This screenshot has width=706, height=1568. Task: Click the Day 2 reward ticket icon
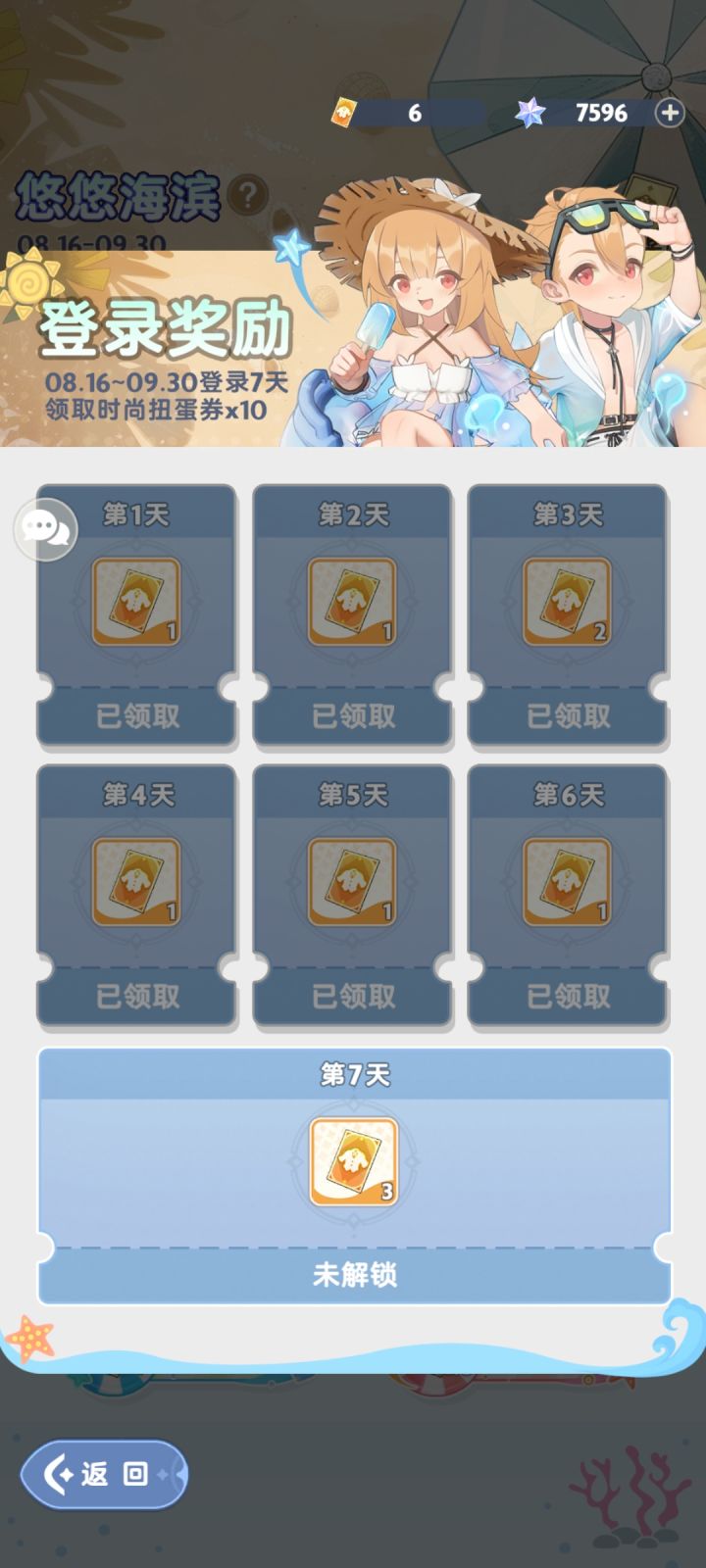352,601
